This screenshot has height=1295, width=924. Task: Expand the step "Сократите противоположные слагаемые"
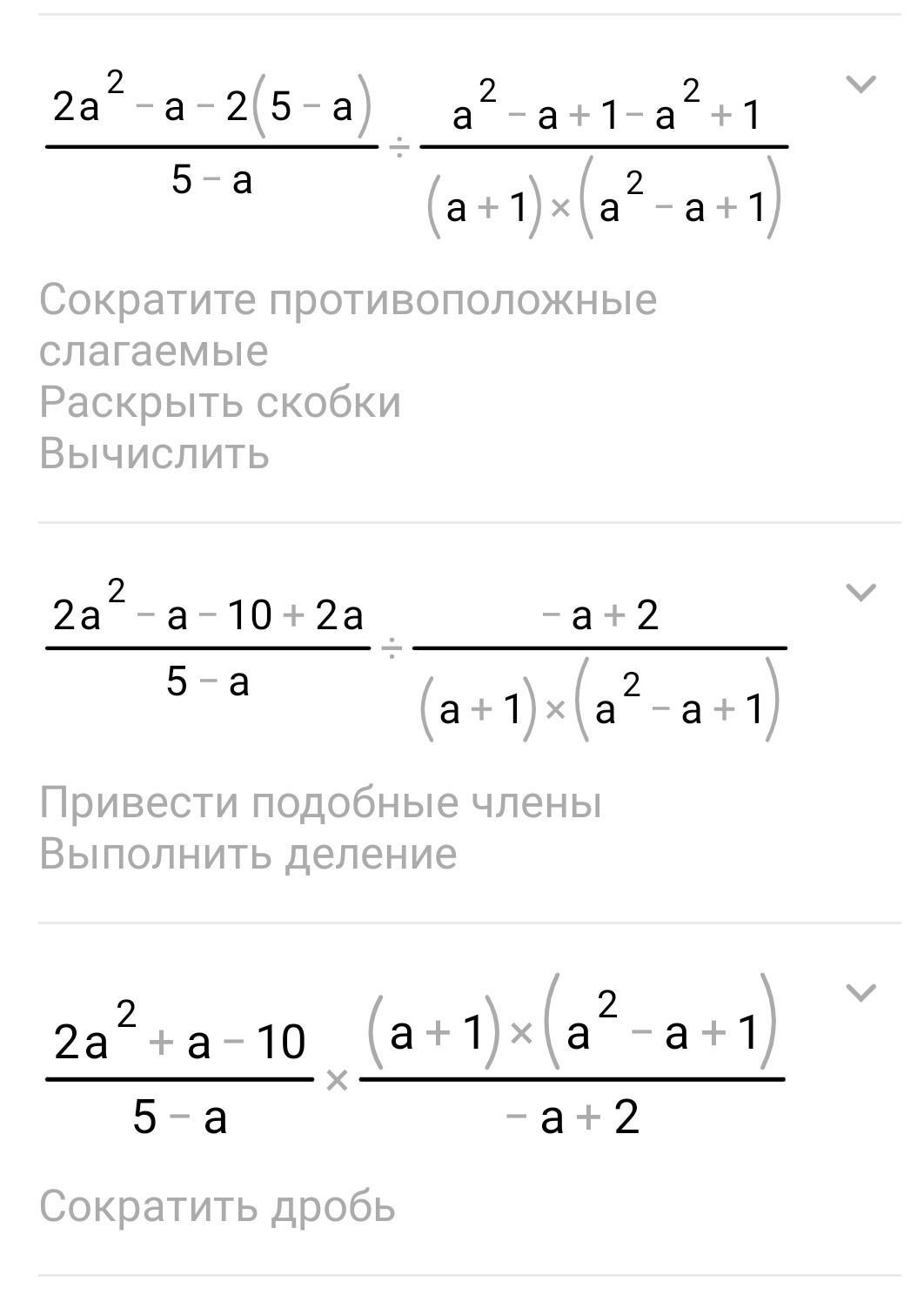(860, 84)
